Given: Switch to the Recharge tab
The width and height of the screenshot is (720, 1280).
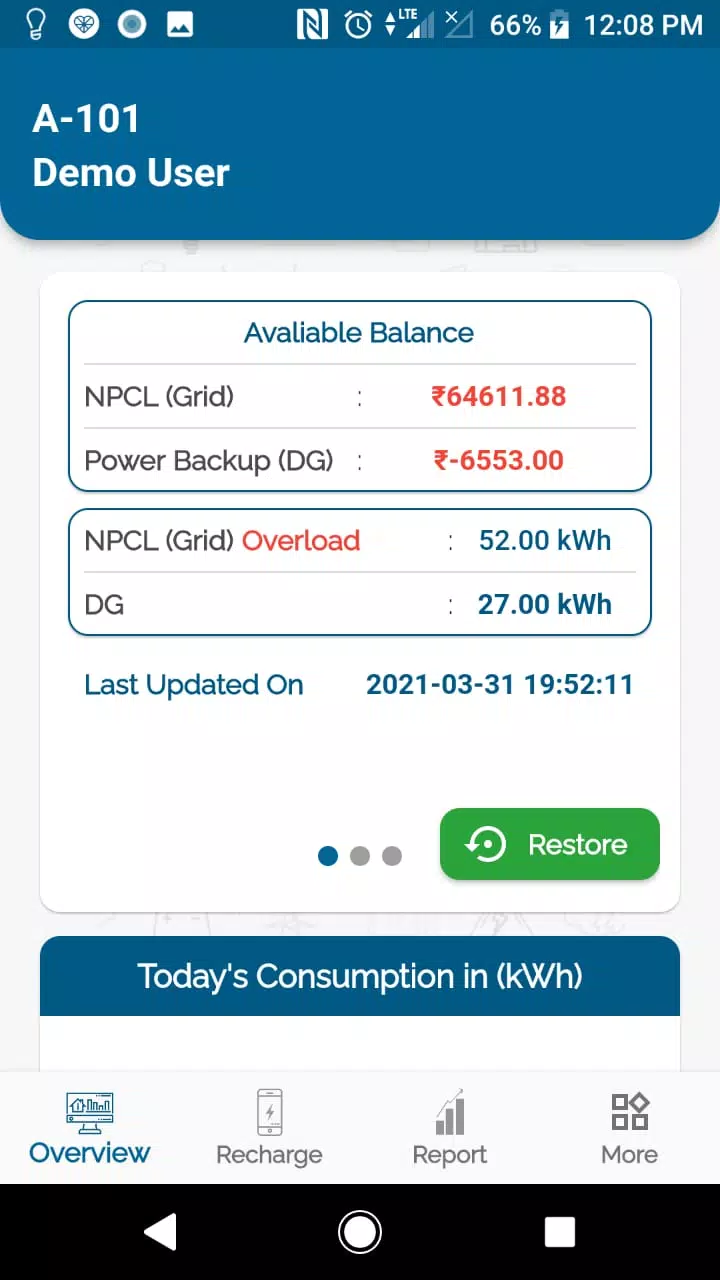Looking at the screenshot, I should click(x=269, y=1128).
